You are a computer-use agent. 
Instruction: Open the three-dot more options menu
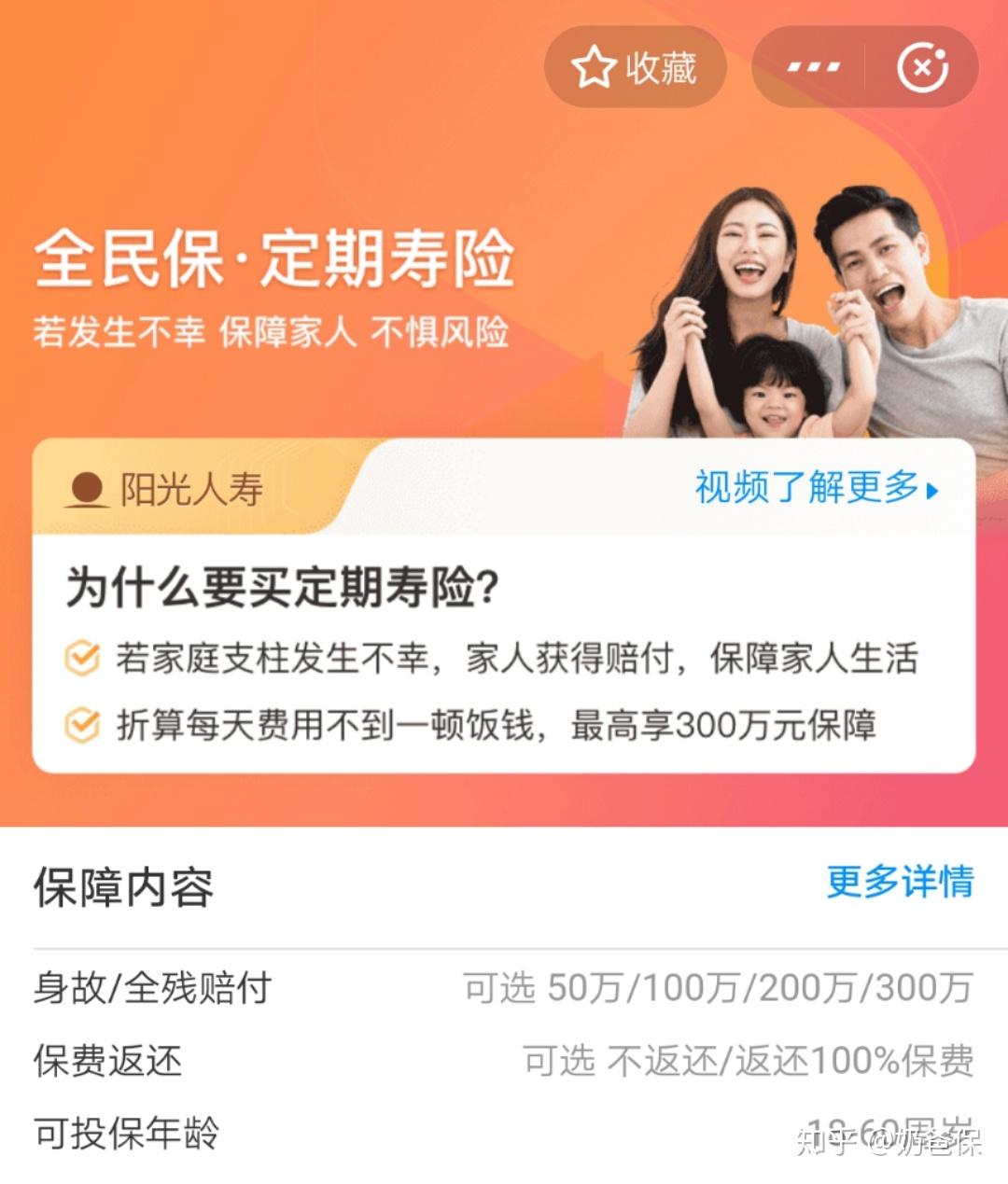click(814, 67)
